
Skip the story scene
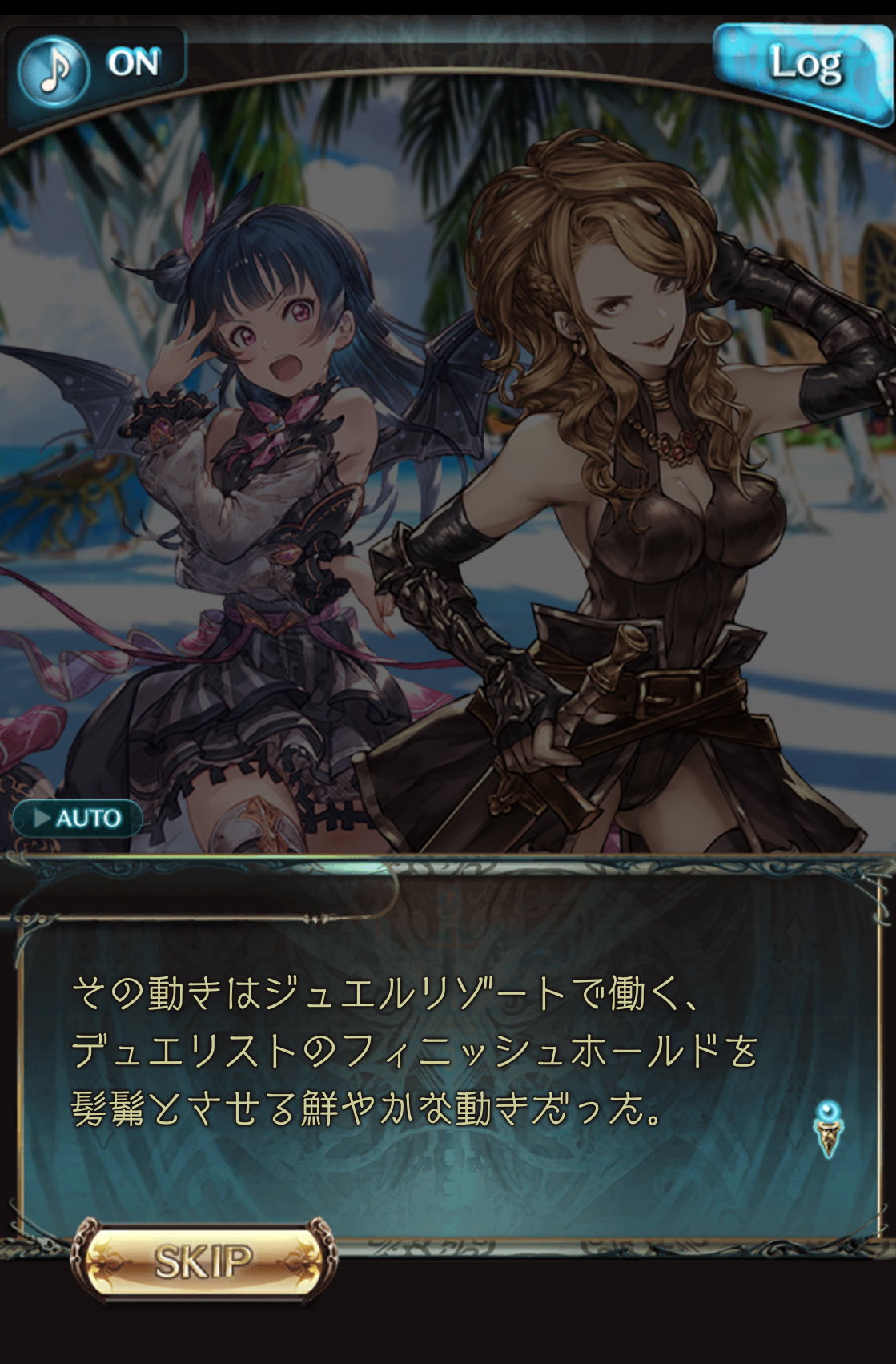[x=203, y=1261]
